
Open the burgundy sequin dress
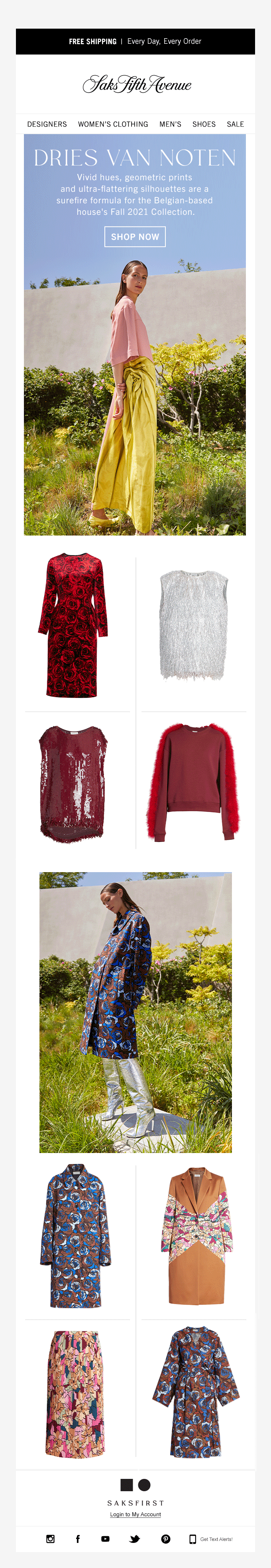click(x=73, y=783)
